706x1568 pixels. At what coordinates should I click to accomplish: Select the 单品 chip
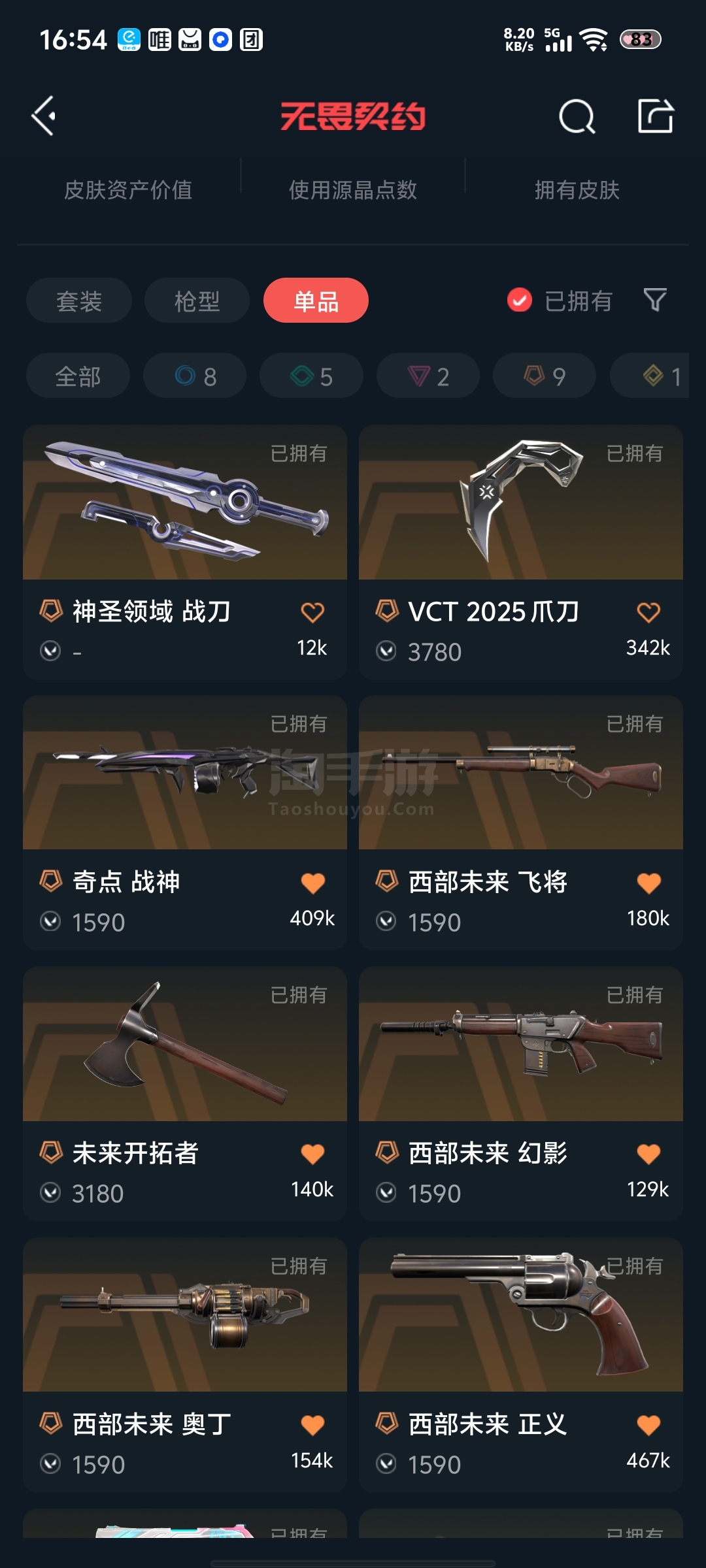click(316, 301)
